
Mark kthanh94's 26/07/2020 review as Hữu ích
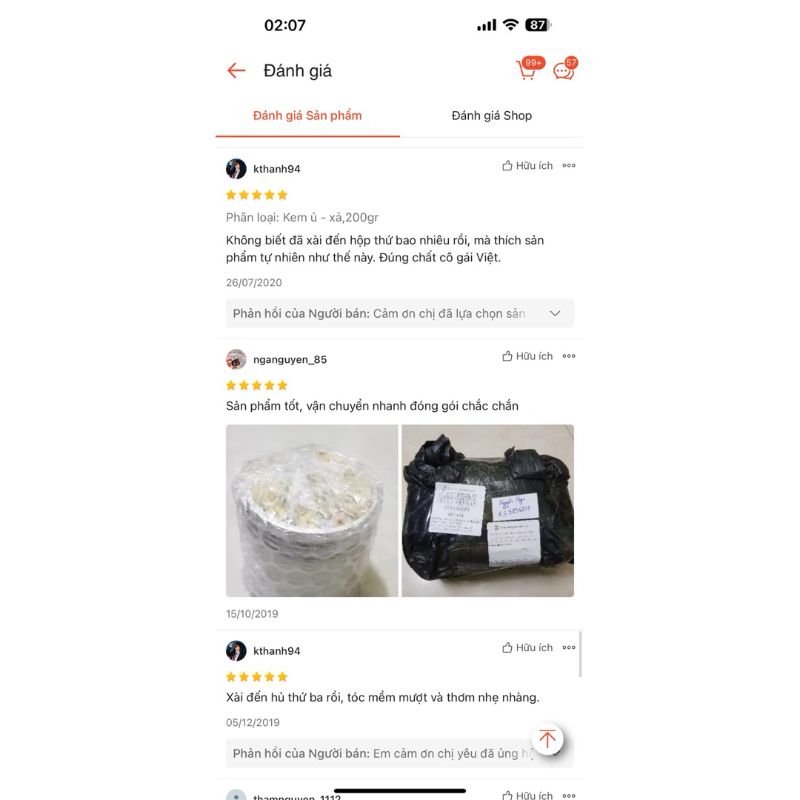click(527, 166)
